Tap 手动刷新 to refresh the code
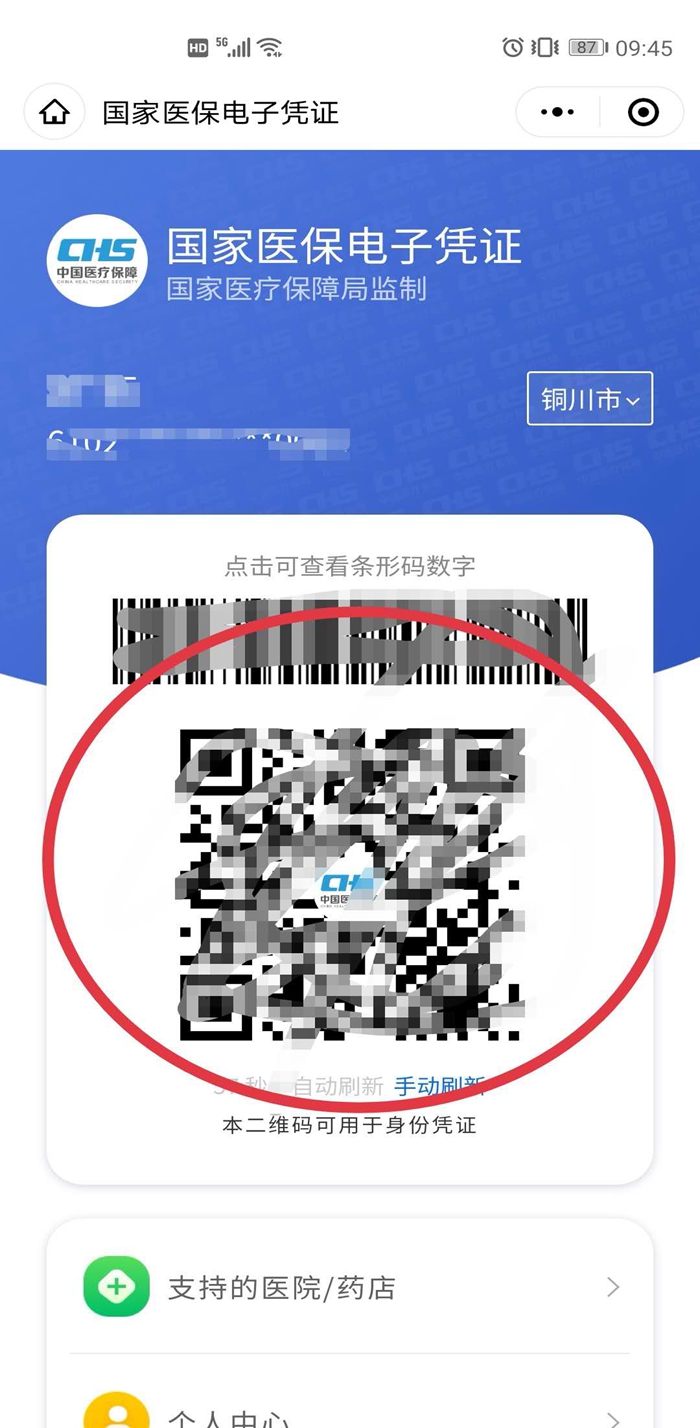The height and width of the screenshot is (1428, 700). click(x=439, y=1087)
